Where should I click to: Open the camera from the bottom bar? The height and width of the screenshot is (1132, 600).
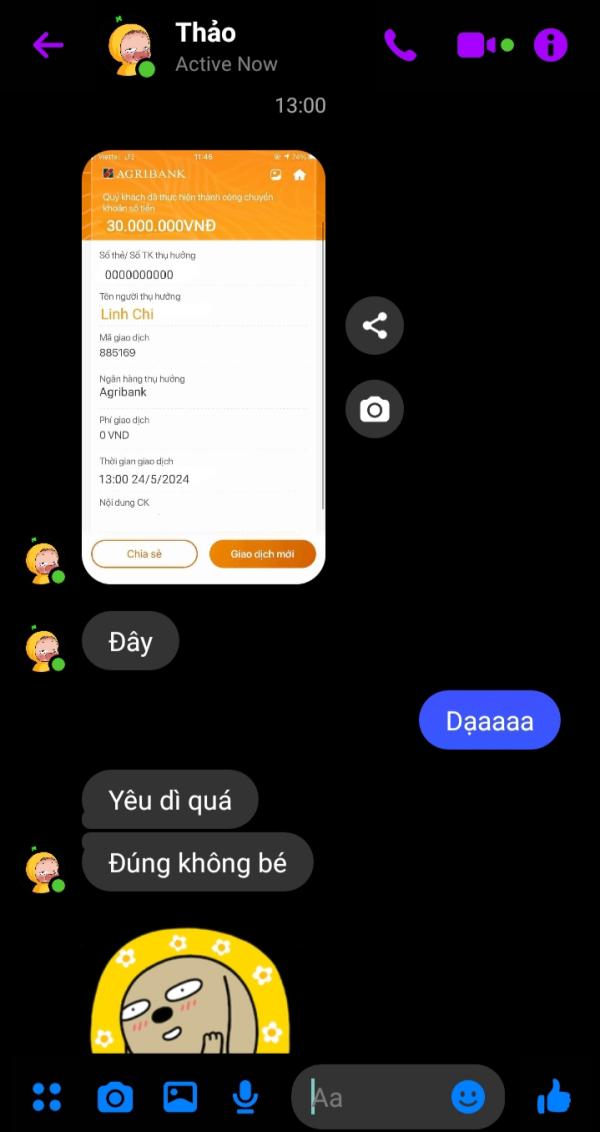point(115,1097)
